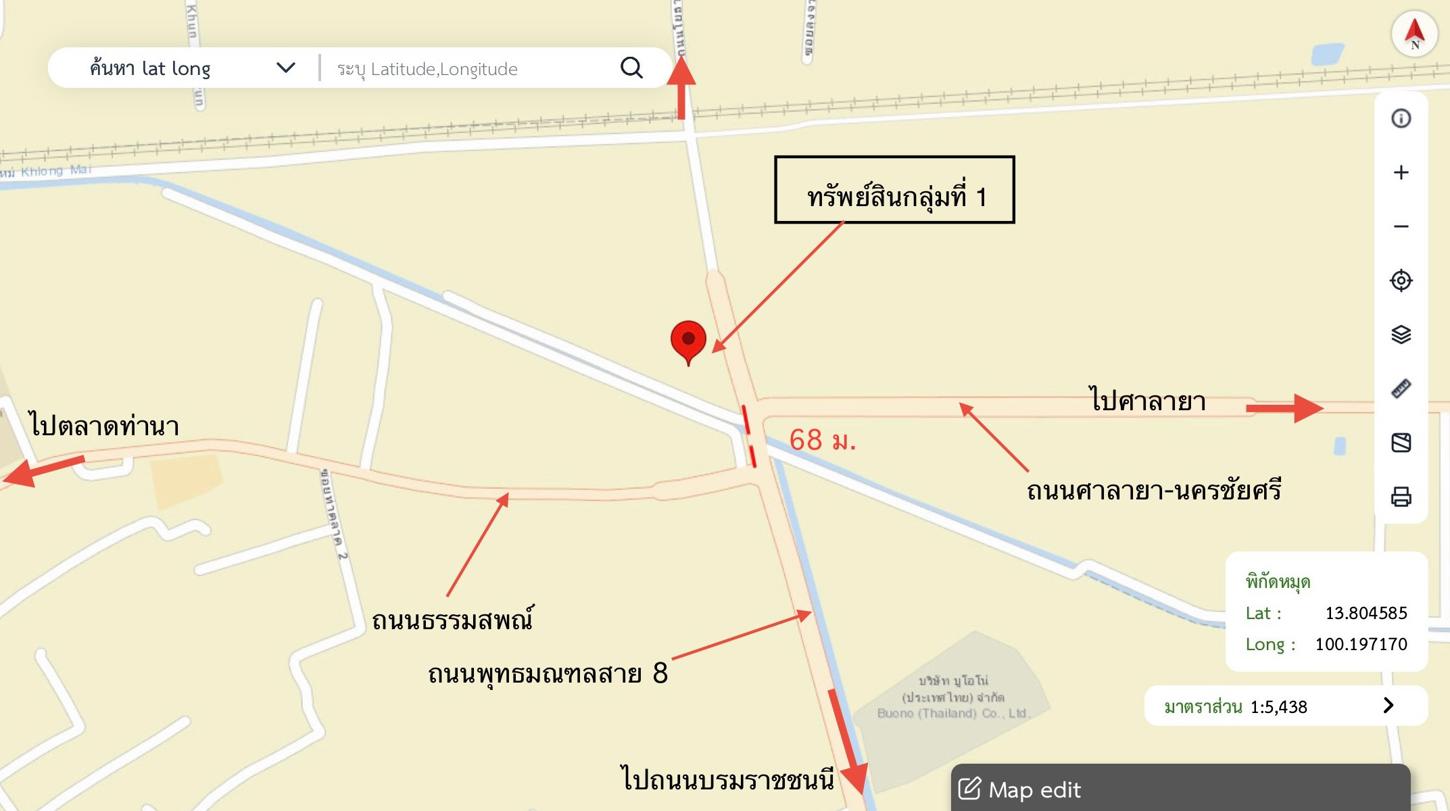Print the current map view
The image size is (1450, 811).
pyautogui.click(x=1401, y=497)
